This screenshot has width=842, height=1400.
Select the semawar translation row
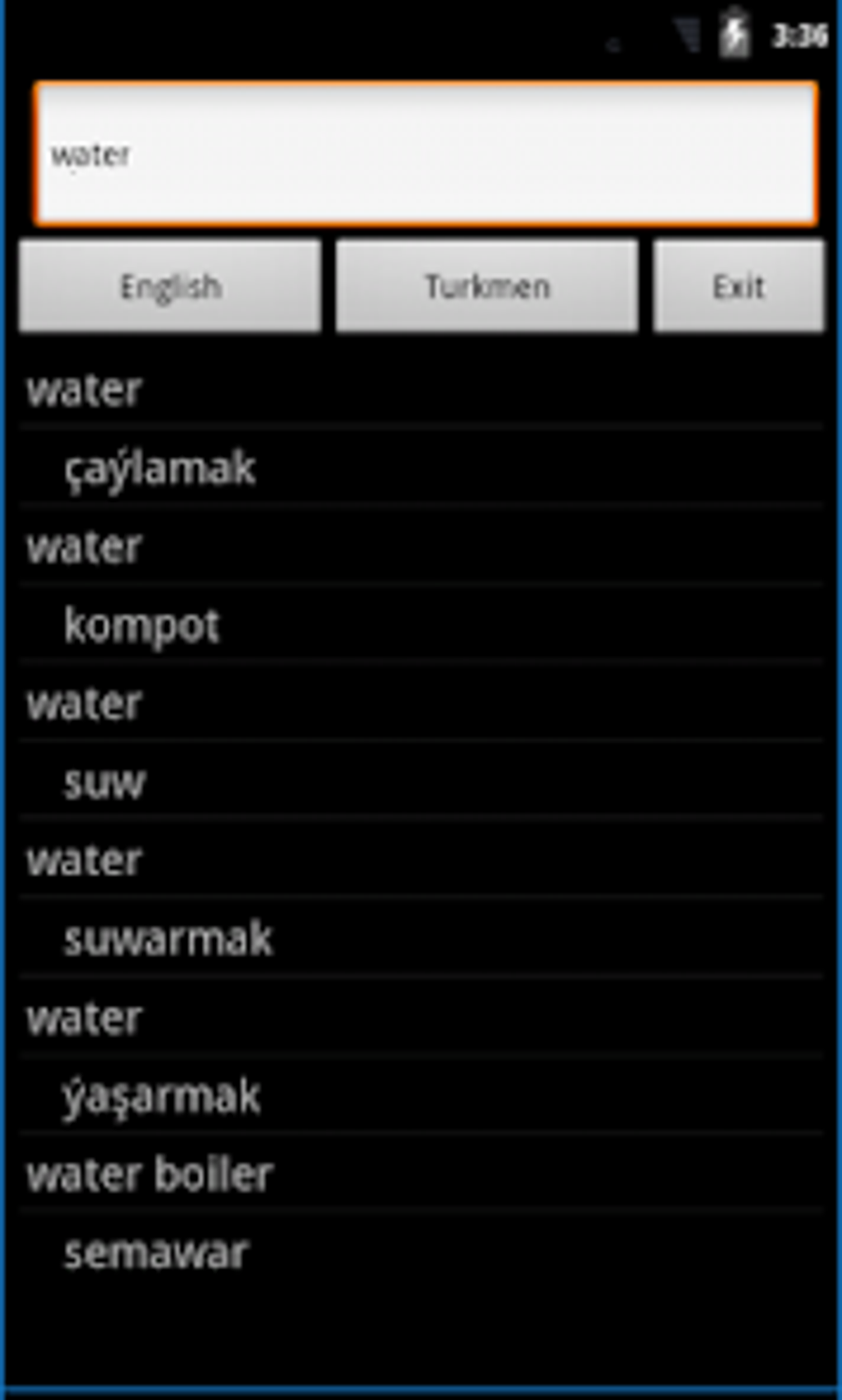pyautogui.click(x=421, y=1252)
